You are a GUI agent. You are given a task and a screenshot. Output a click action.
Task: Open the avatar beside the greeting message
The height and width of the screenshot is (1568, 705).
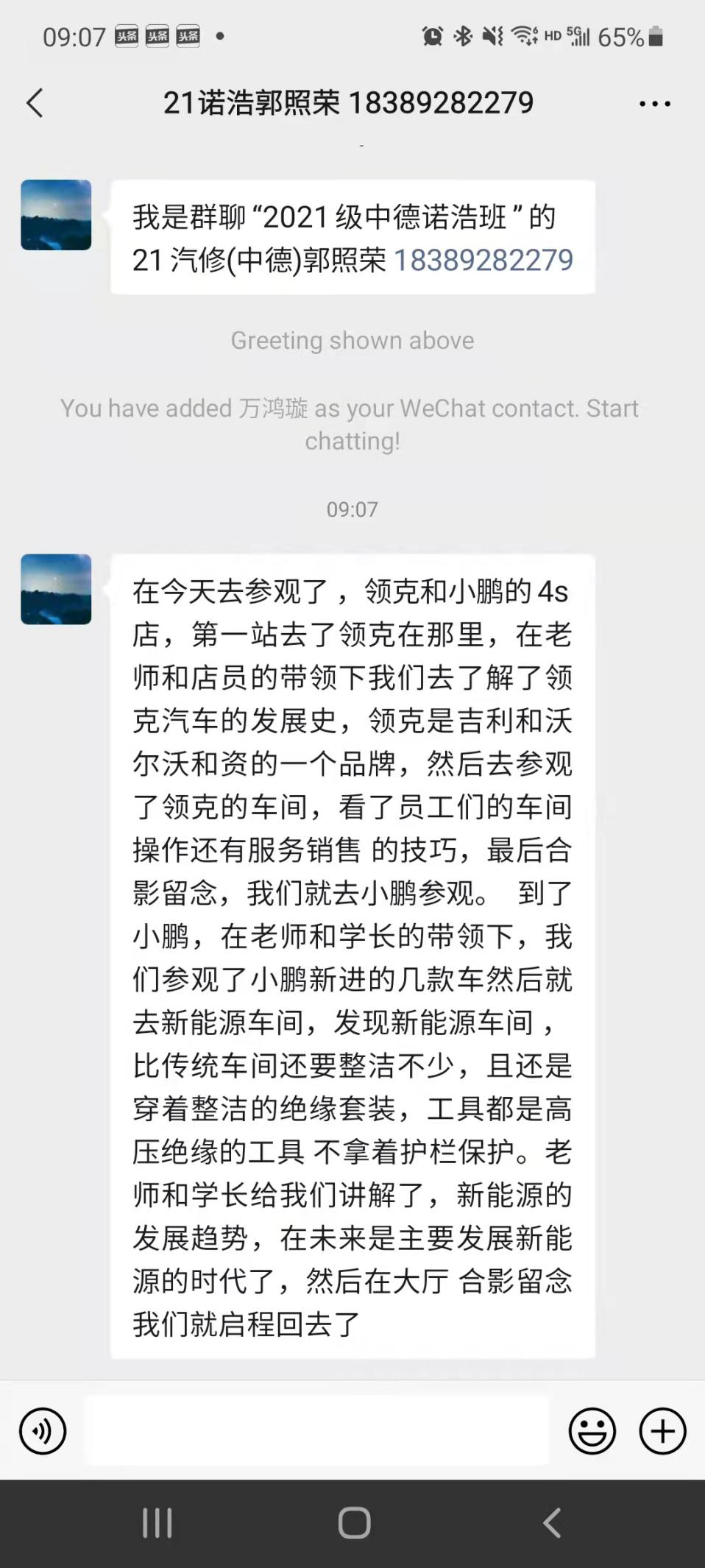pos(56,215)
